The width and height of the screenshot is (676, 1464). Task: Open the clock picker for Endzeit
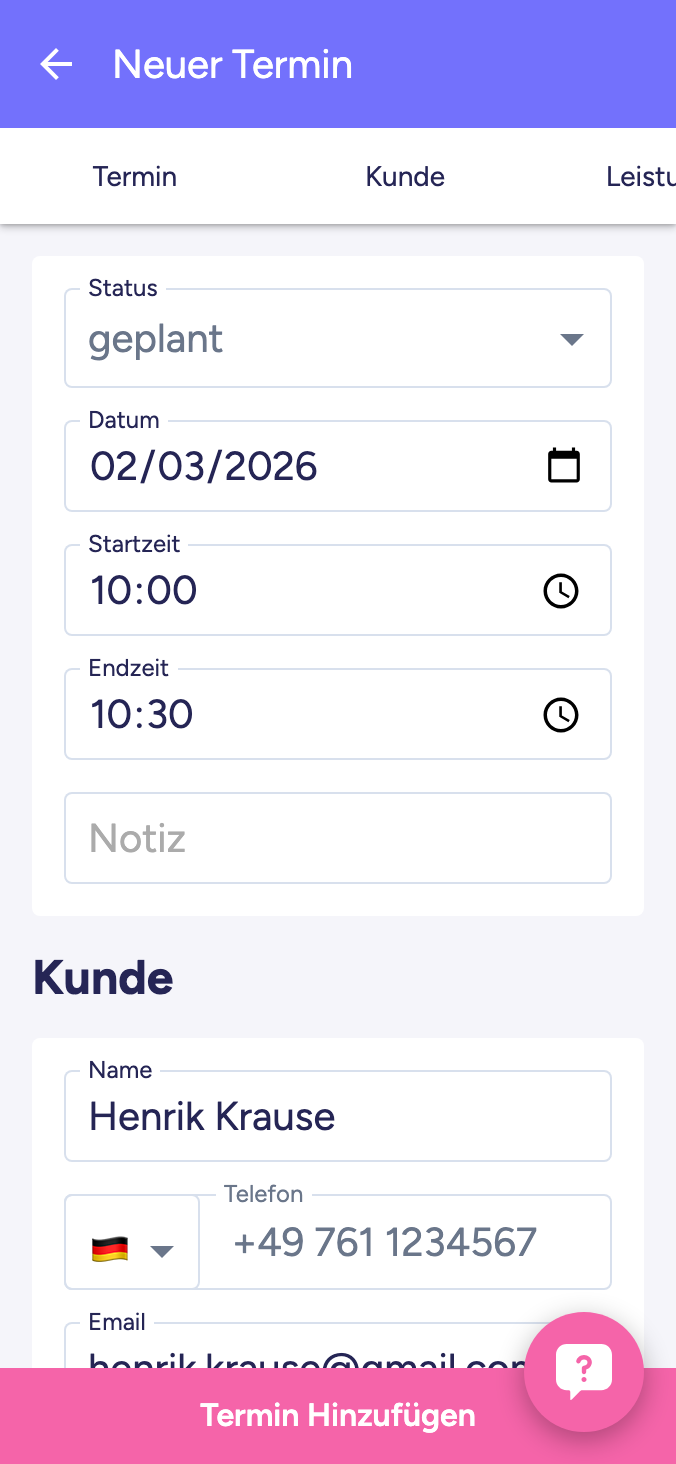[x=560, y=715]
